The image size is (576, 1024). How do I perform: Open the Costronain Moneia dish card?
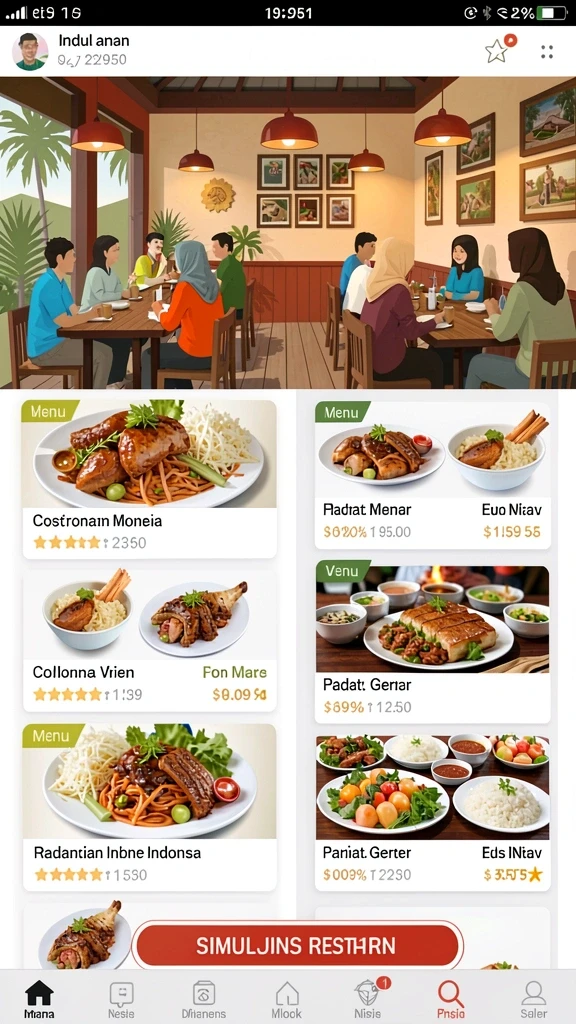tap(150, 479)
